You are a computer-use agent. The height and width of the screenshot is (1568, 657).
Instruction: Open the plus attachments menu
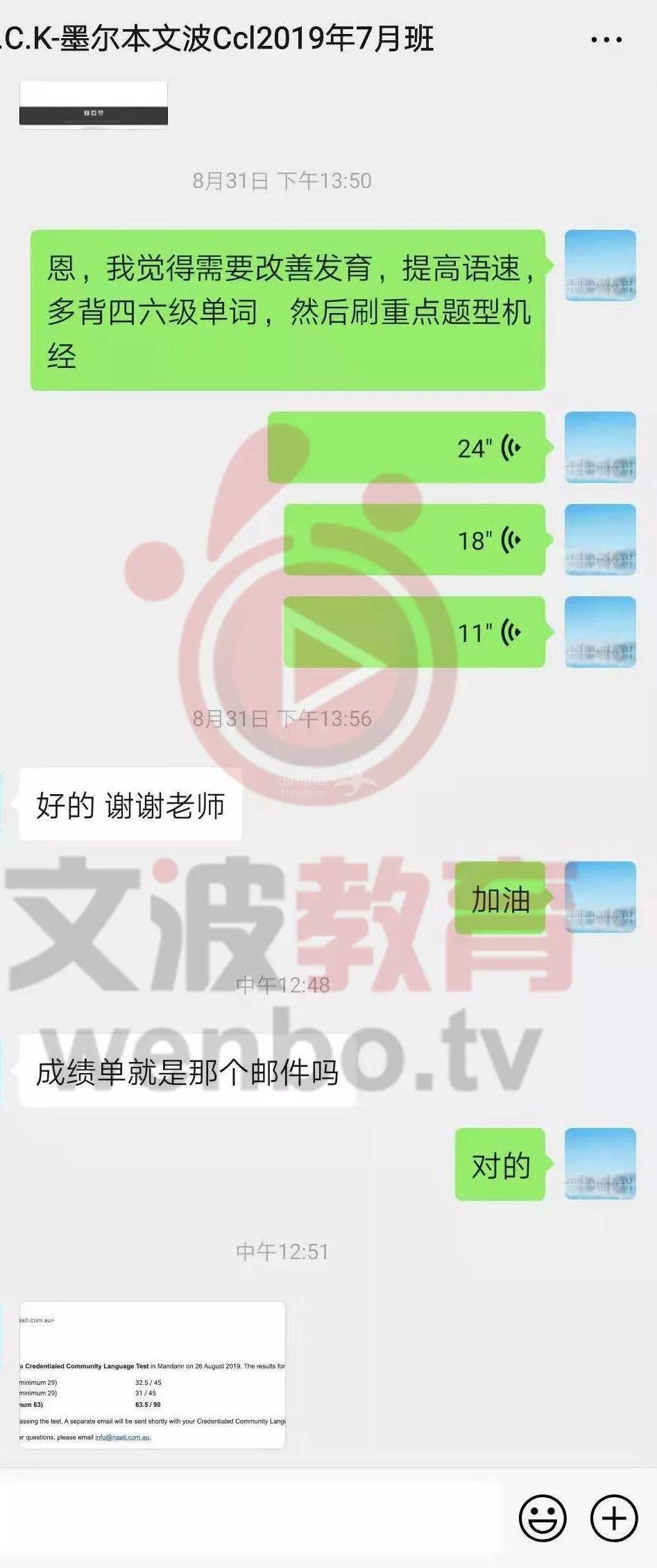613,1518
